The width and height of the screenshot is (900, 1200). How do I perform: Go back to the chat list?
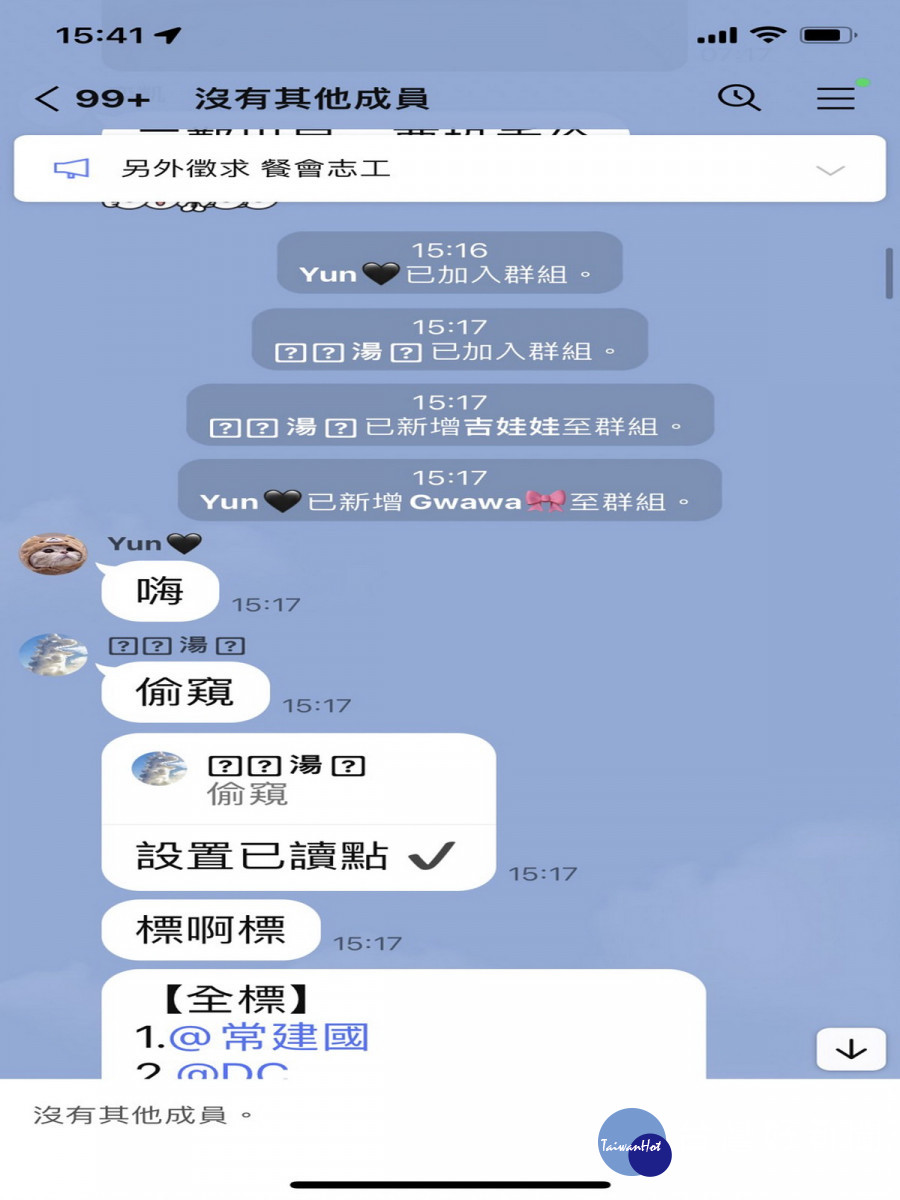point(48,99)
